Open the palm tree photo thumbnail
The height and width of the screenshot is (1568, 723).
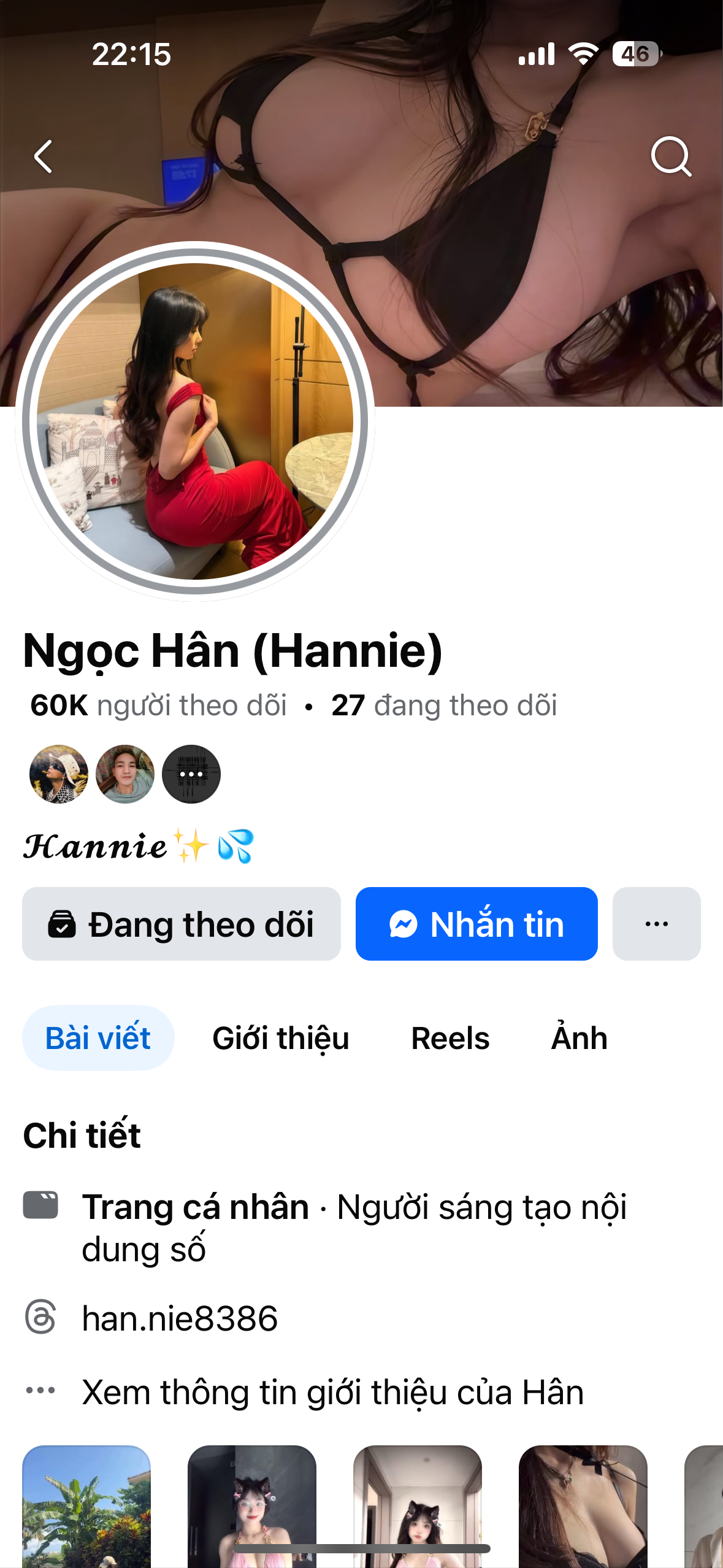86,1505
